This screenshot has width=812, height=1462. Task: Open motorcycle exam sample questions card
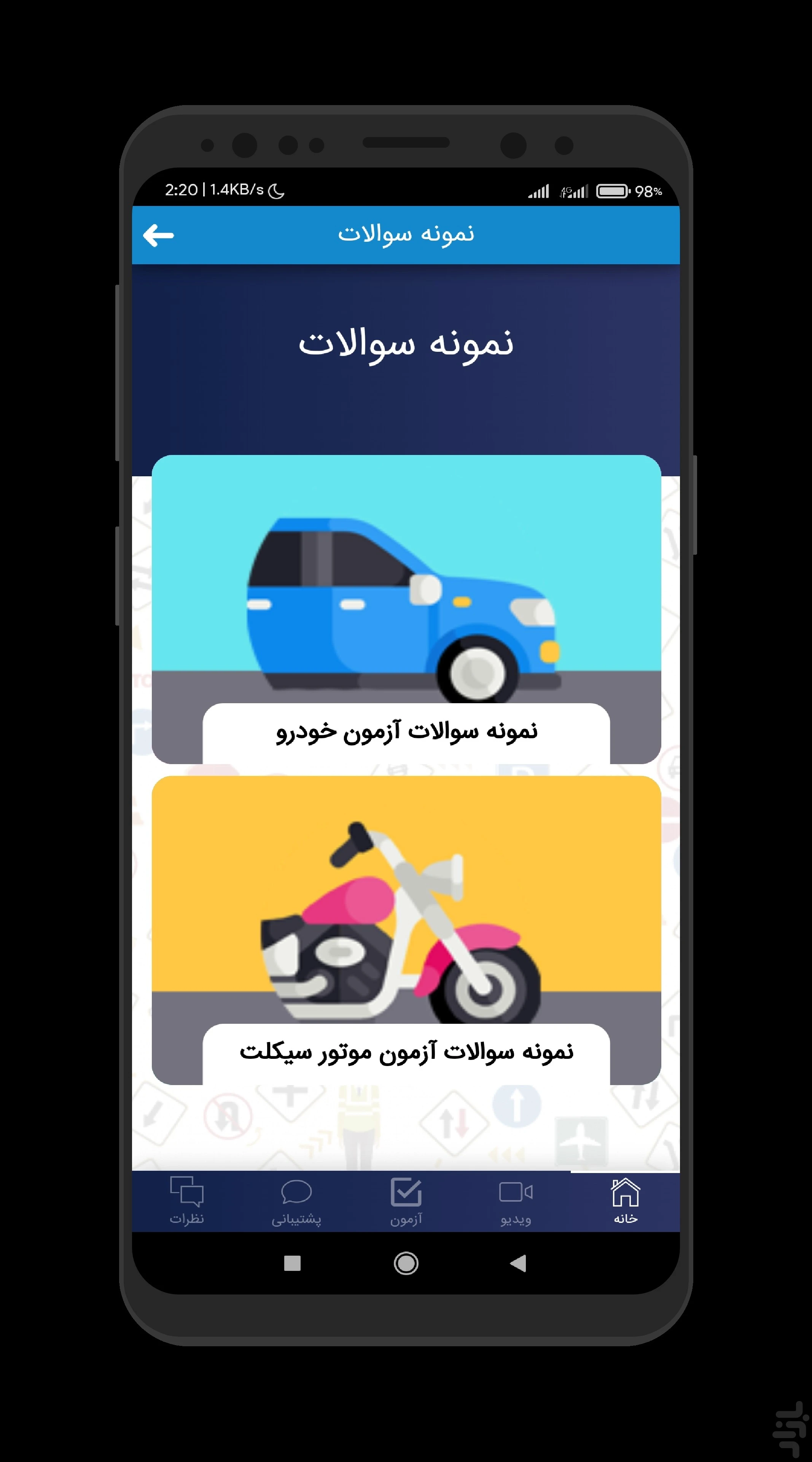406,930
